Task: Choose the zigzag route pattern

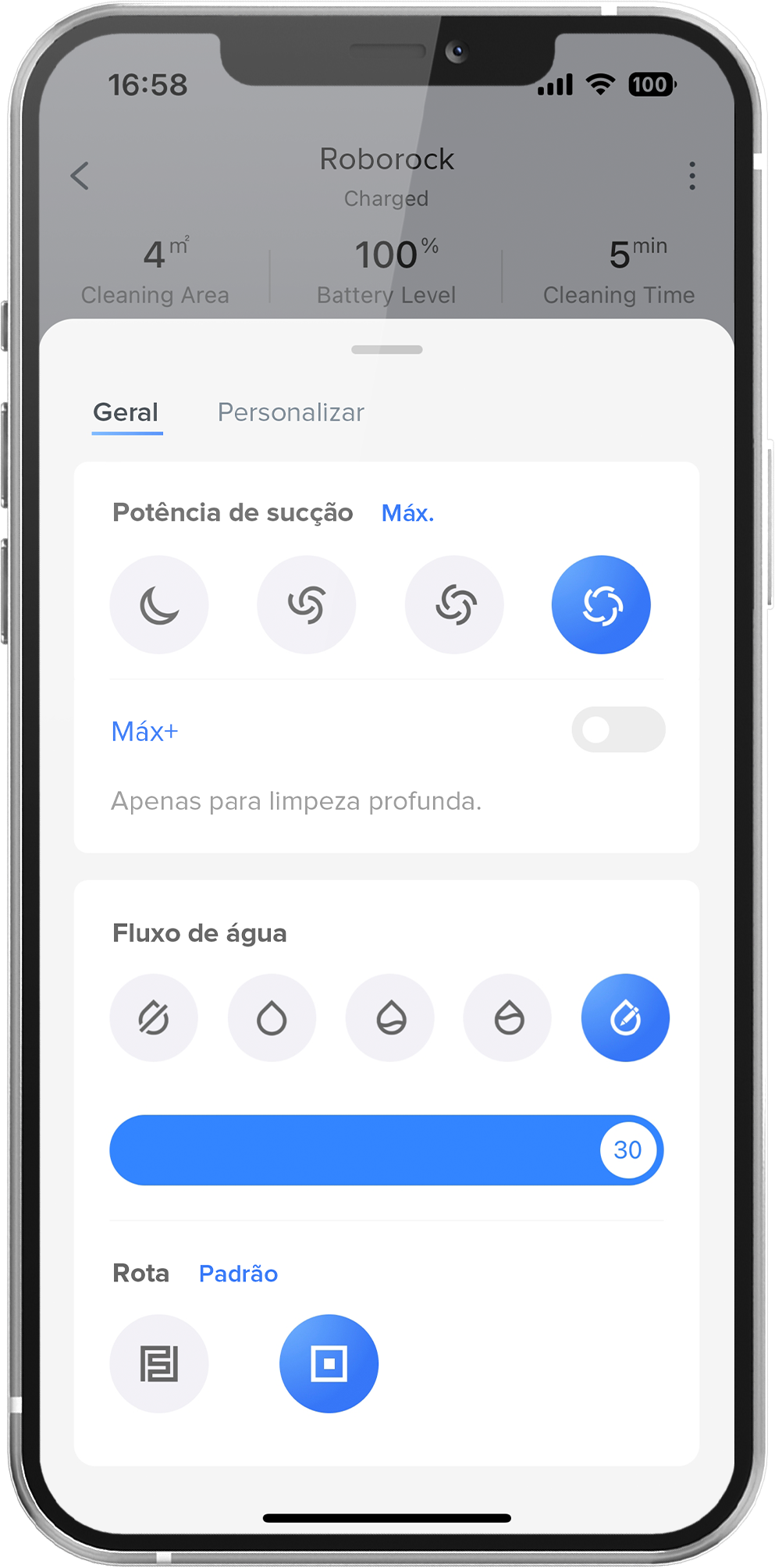Action: [159, 1363]
